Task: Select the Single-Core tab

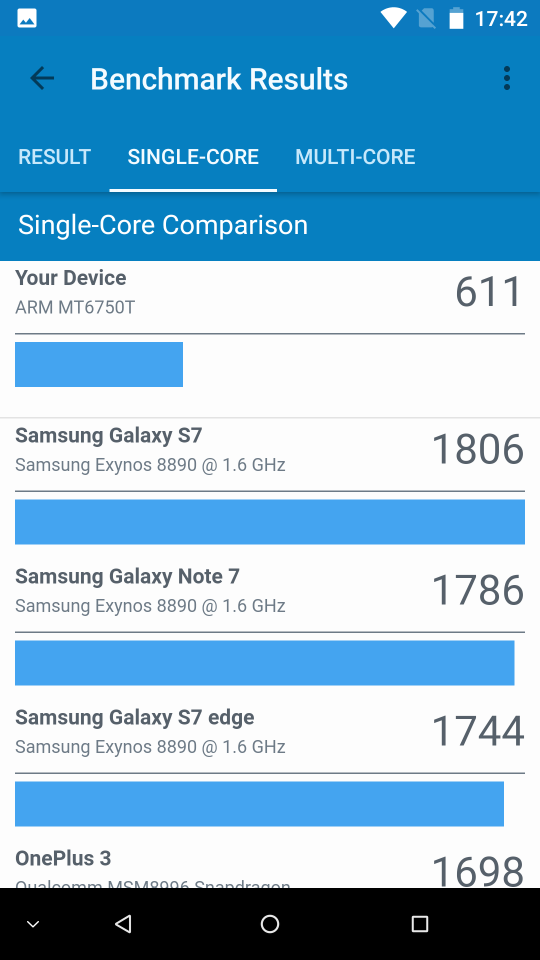Action: click(x=193, y=157)
